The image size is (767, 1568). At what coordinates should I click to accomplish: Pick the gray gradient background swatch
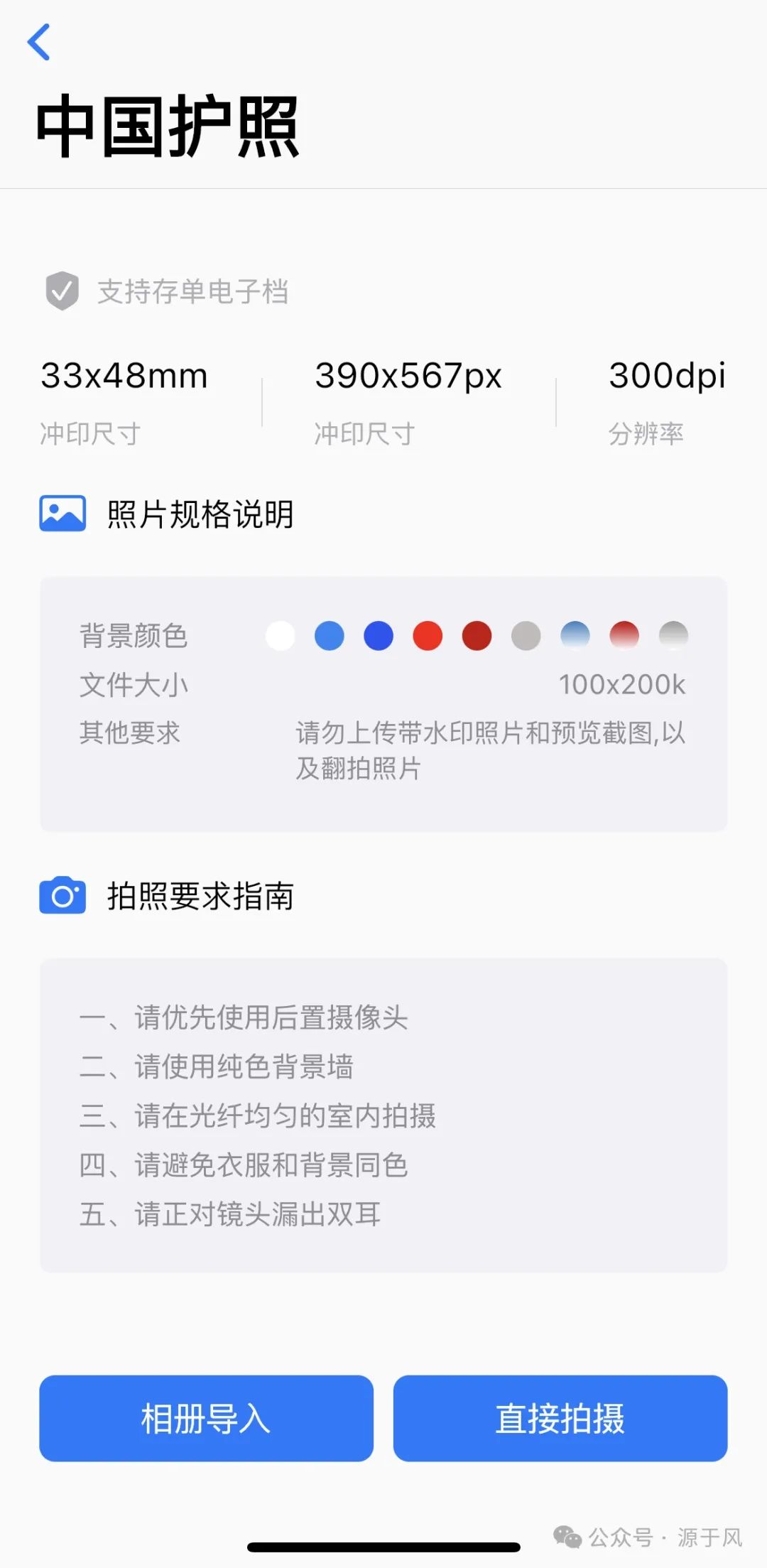673,636
